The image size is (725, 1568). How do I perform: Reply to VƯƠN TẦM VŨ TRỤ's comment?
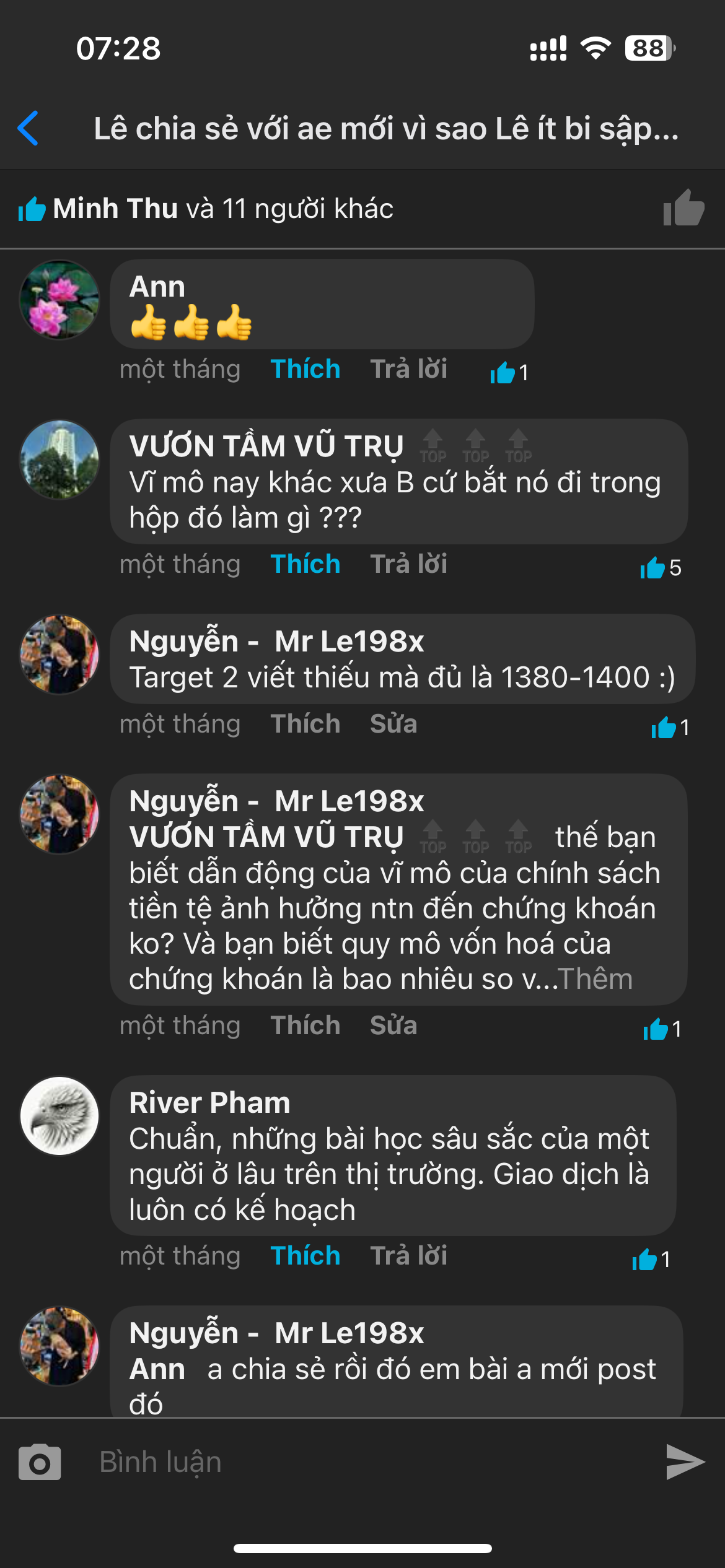tap(408, 564)
